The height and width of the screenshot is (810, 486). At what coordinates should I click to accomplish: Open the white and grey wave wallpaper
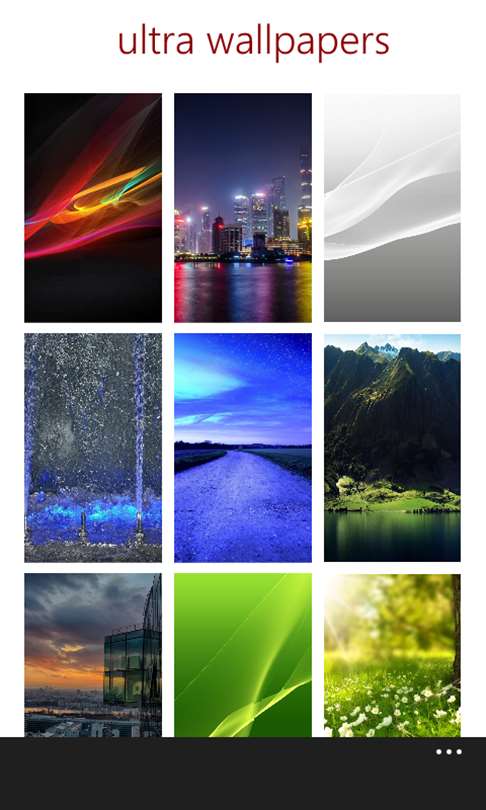[392, 208]
